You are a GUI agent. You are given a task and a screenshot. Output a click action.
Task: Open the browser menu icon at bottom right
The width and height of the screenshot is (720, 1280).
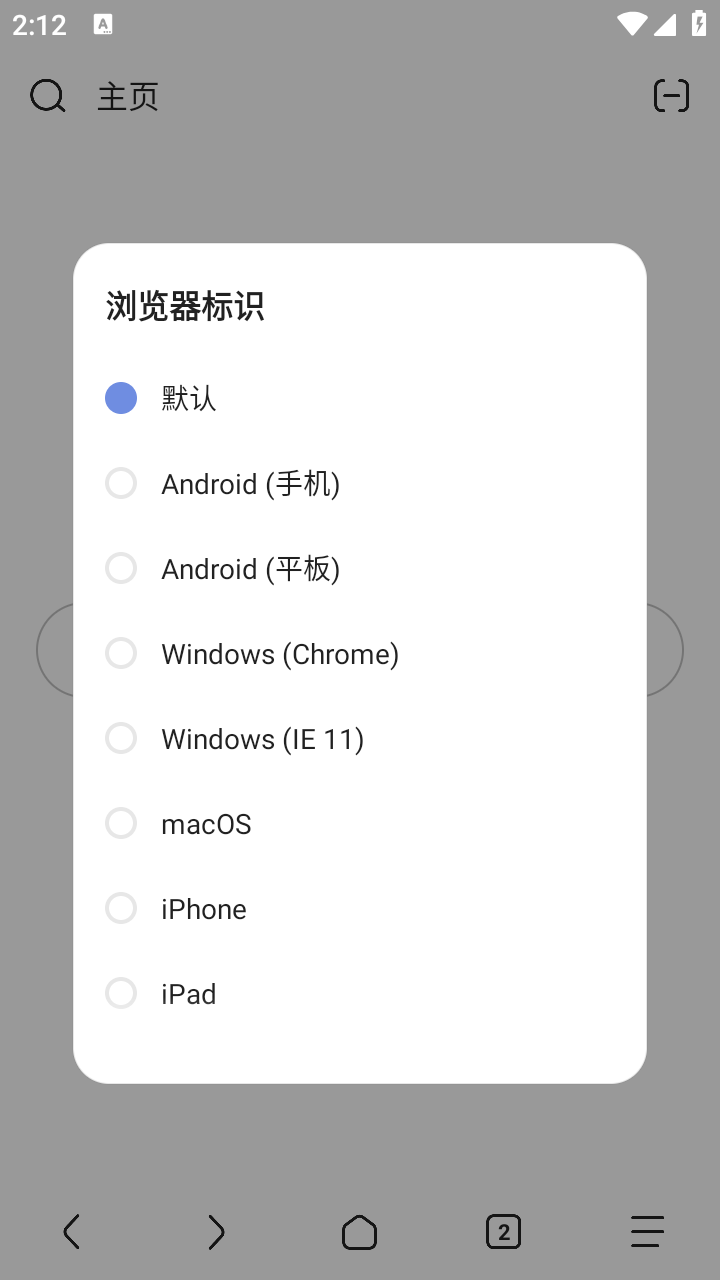[647, 1232]
